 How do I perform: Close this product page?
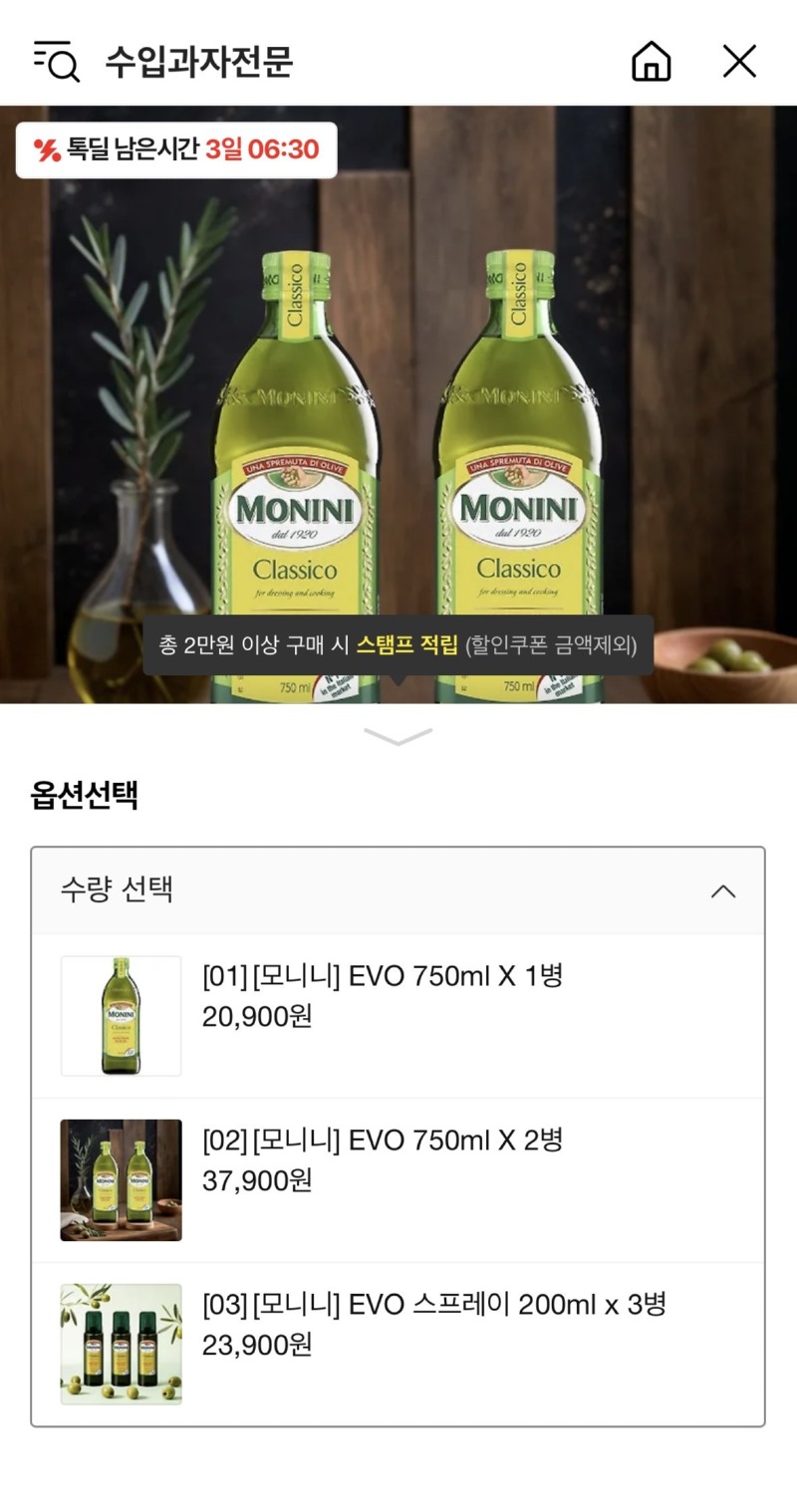(x=739, y=61)
